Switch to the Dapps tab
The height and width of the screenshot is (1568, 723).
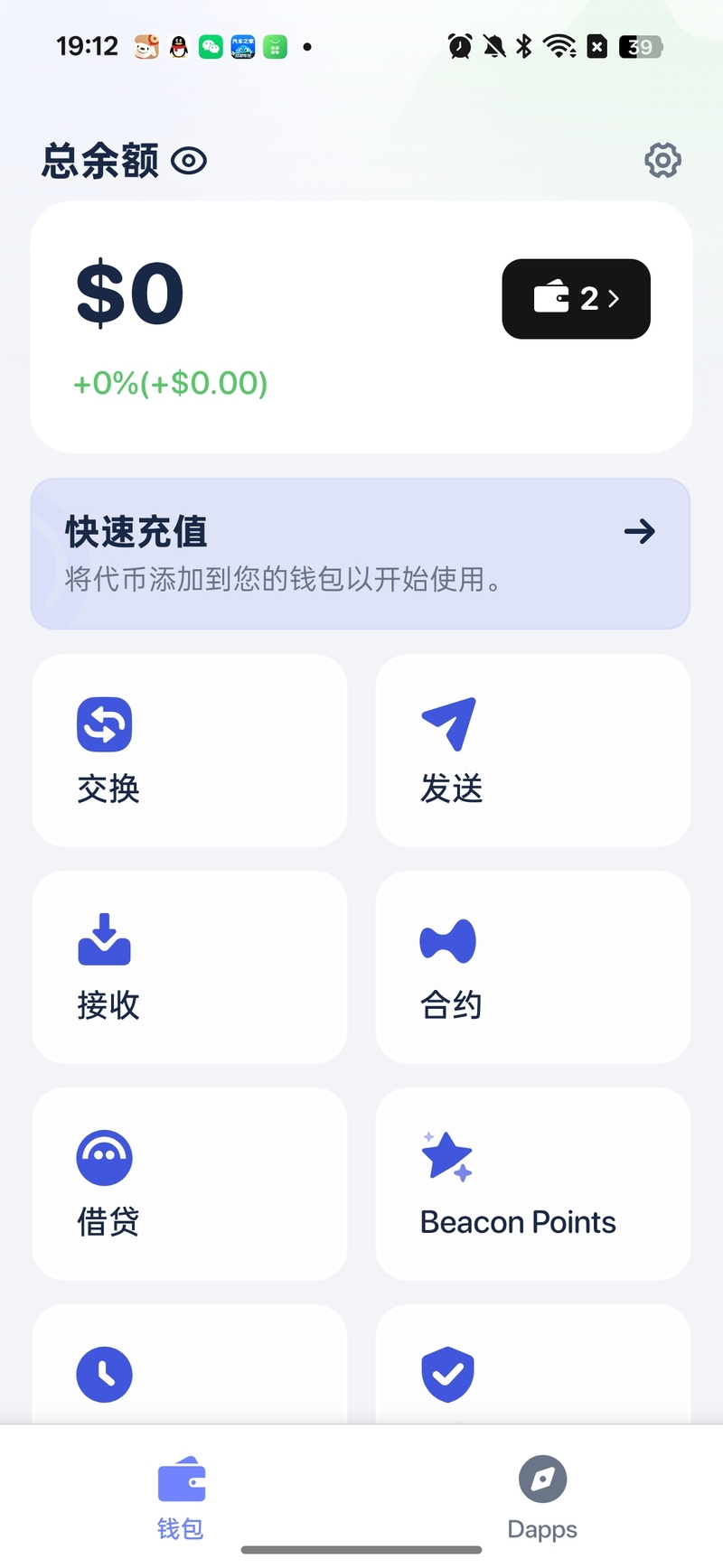pyautogui.click(x=542, y=1497)
